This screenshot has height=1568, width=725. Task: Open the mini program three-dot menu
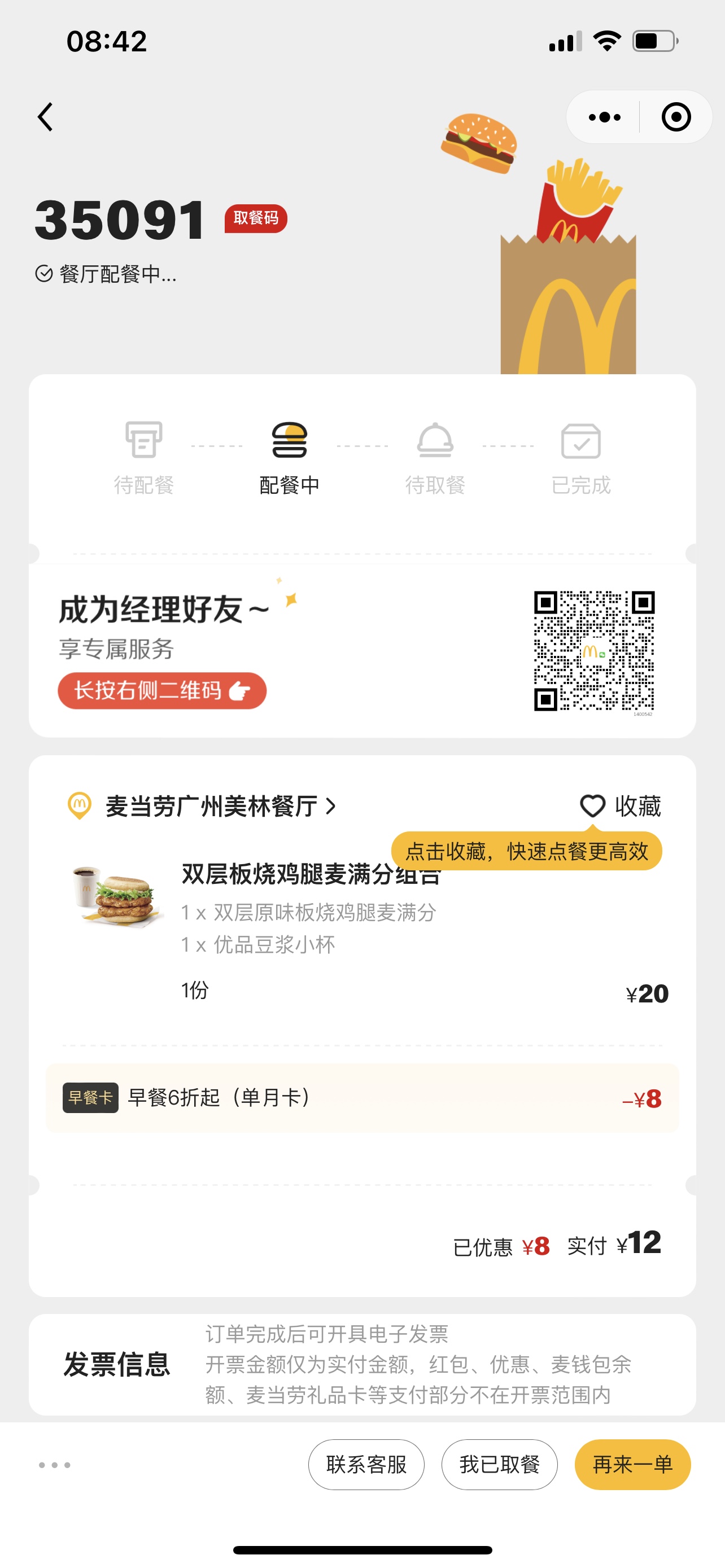(604, 117)
